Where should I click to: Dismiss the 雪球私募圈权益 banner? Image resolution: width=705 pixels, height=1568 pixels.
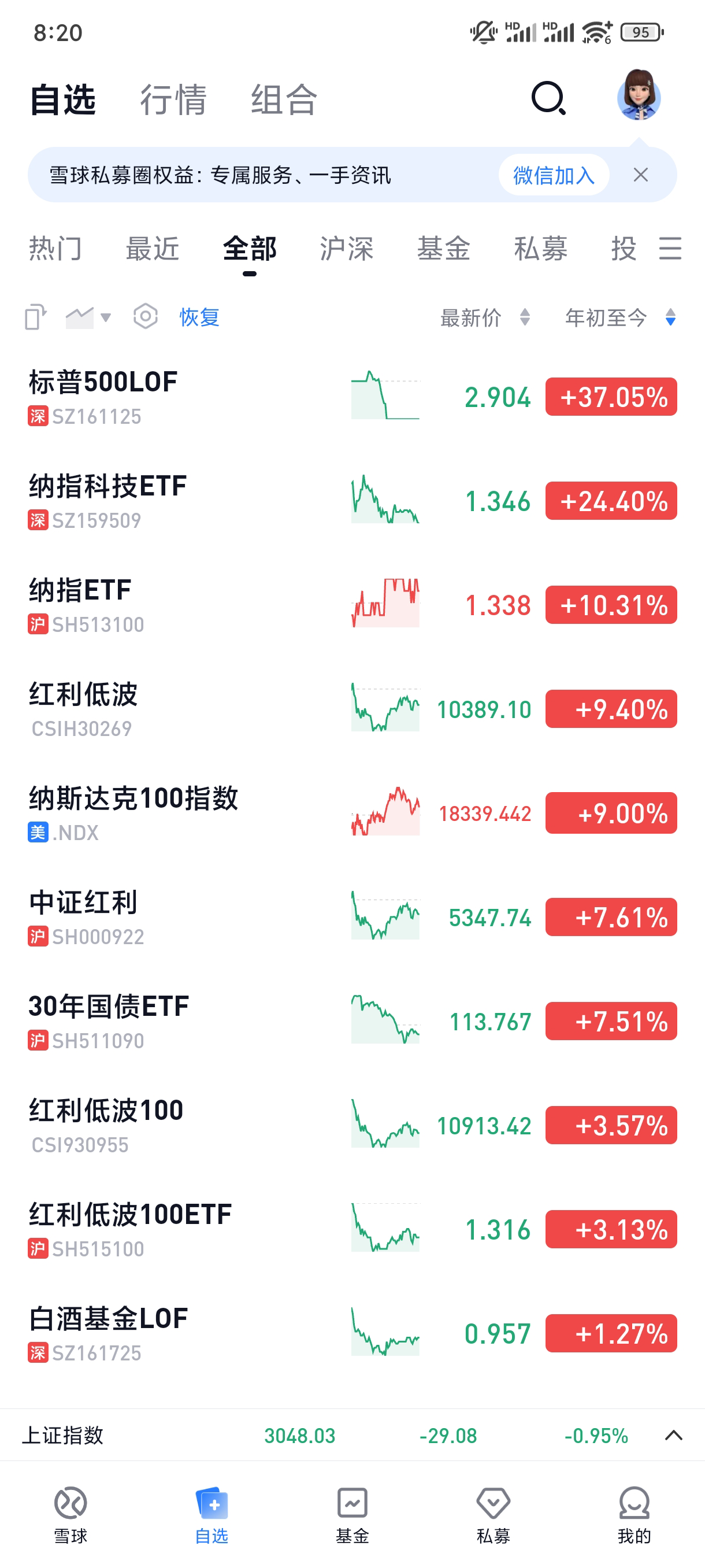pyautogui.click(x=640, y=175)
